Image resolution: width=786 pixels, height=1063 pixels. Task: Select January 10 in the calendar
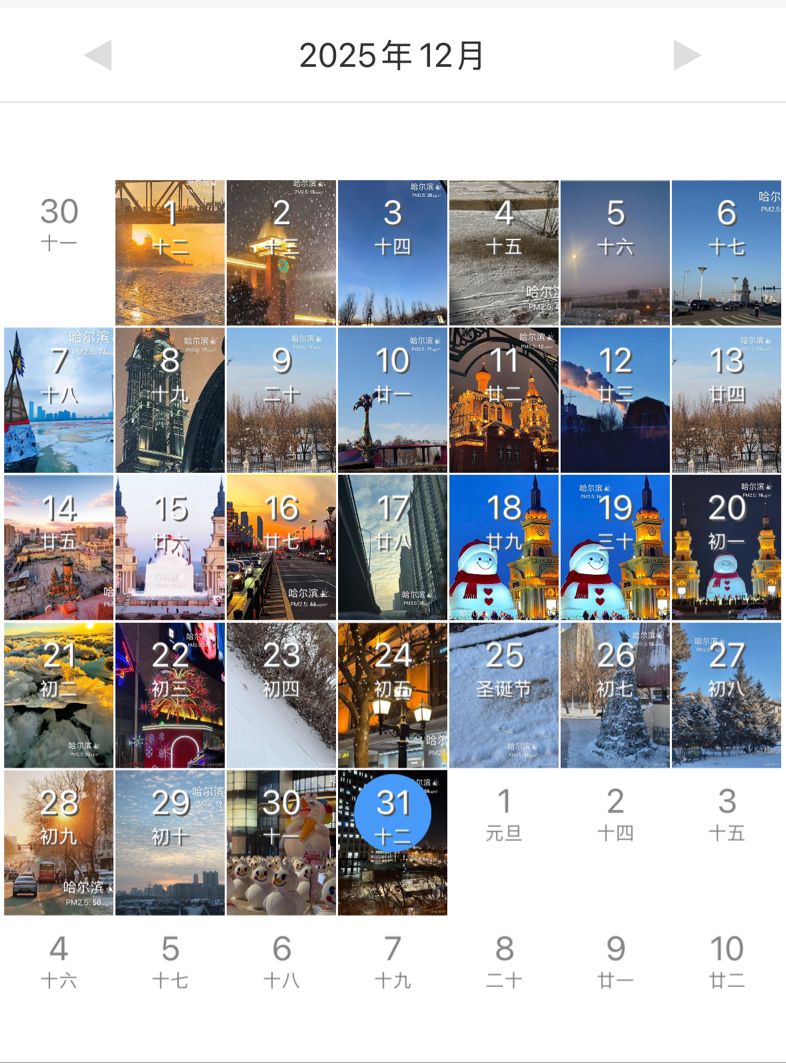tap(726, 961)
